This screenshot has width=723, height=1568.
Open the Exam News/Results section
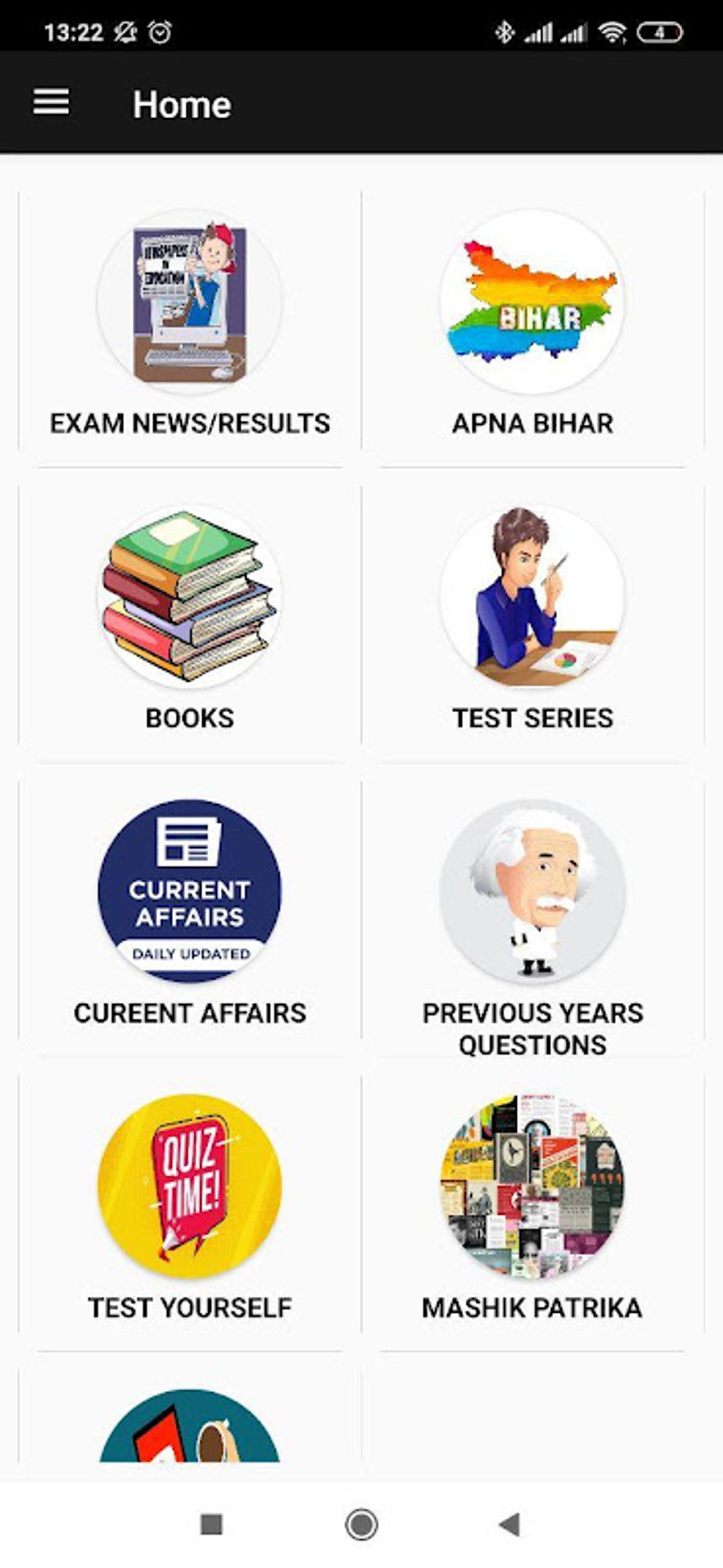pyautogui.click(x=186, y=305)
